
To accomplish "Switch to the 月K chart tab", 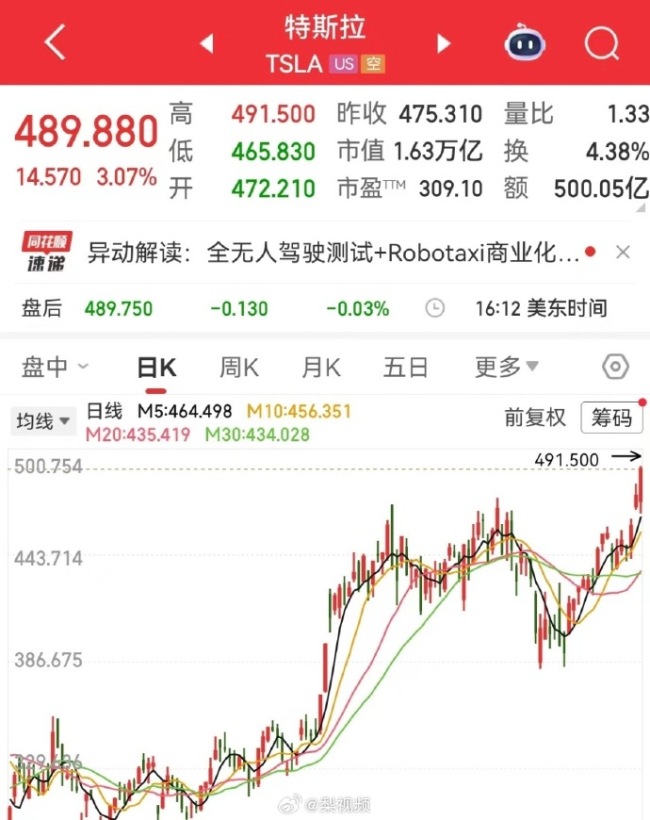I will pos(321,367).
